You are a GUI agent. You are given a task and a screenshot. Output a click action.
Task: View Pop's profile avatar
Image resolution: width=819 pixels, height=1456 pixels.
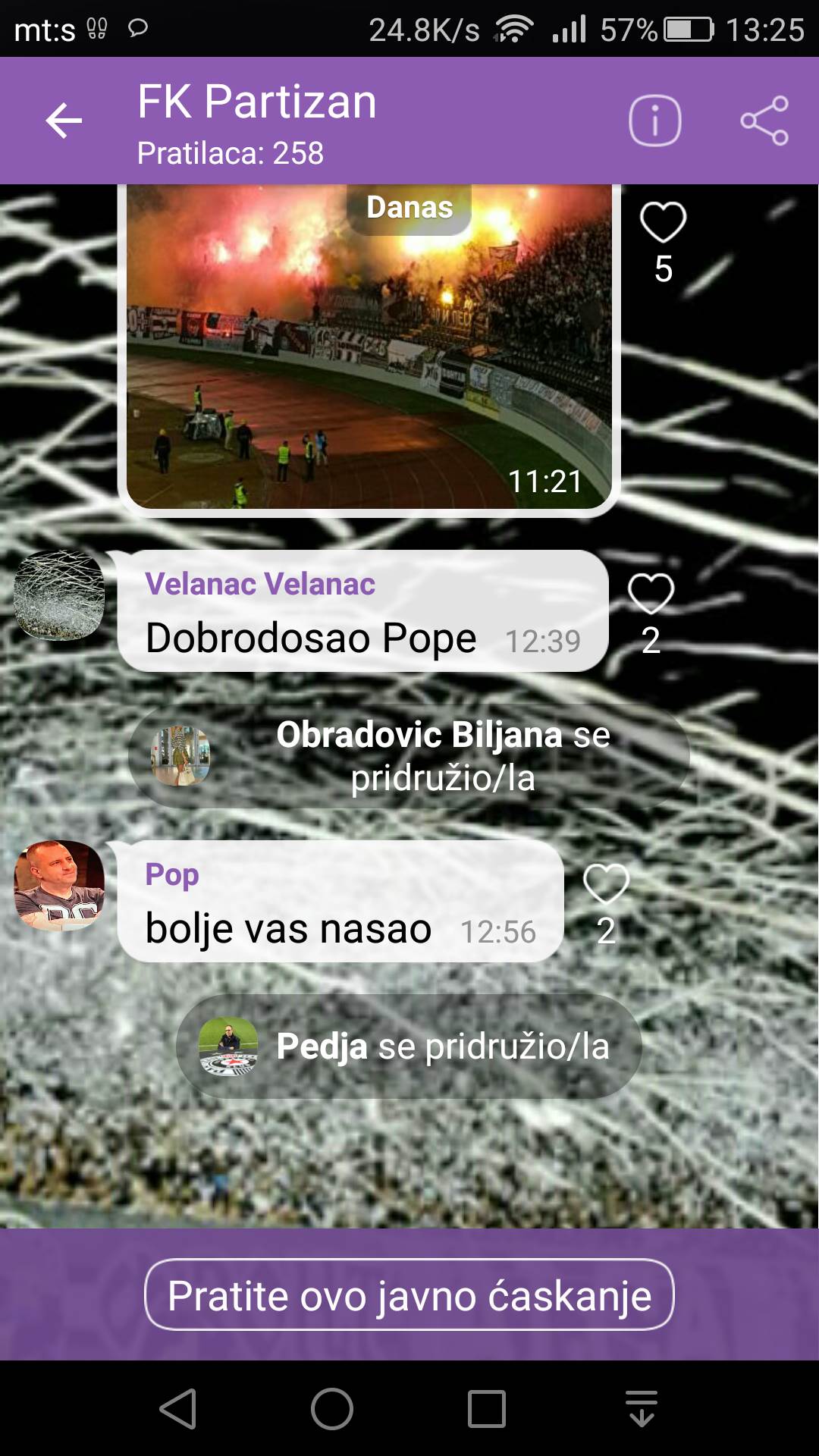(x=59, y=885)
